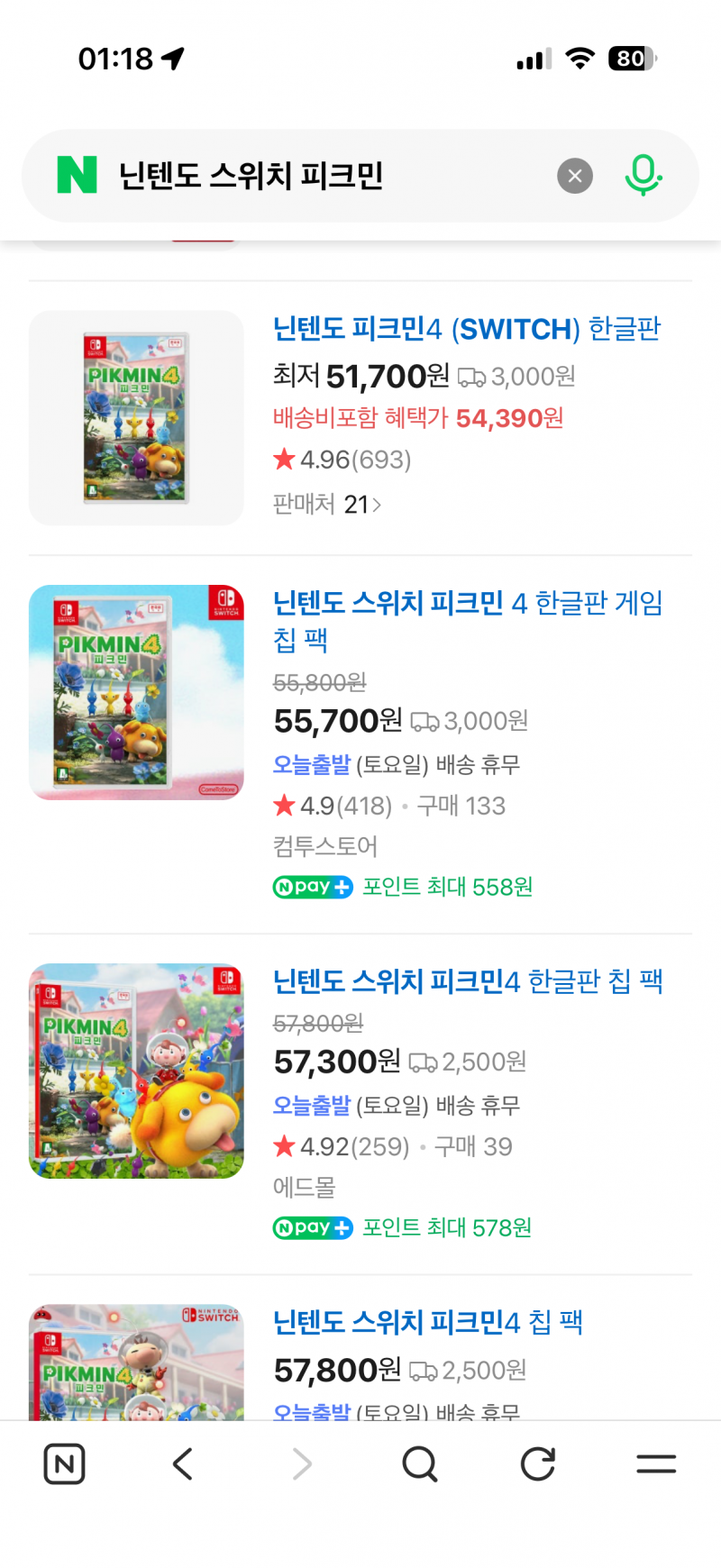Screen dimensions: 721x1568
Task: Go back with the left arrow icon
Action: pos(183,1463)
